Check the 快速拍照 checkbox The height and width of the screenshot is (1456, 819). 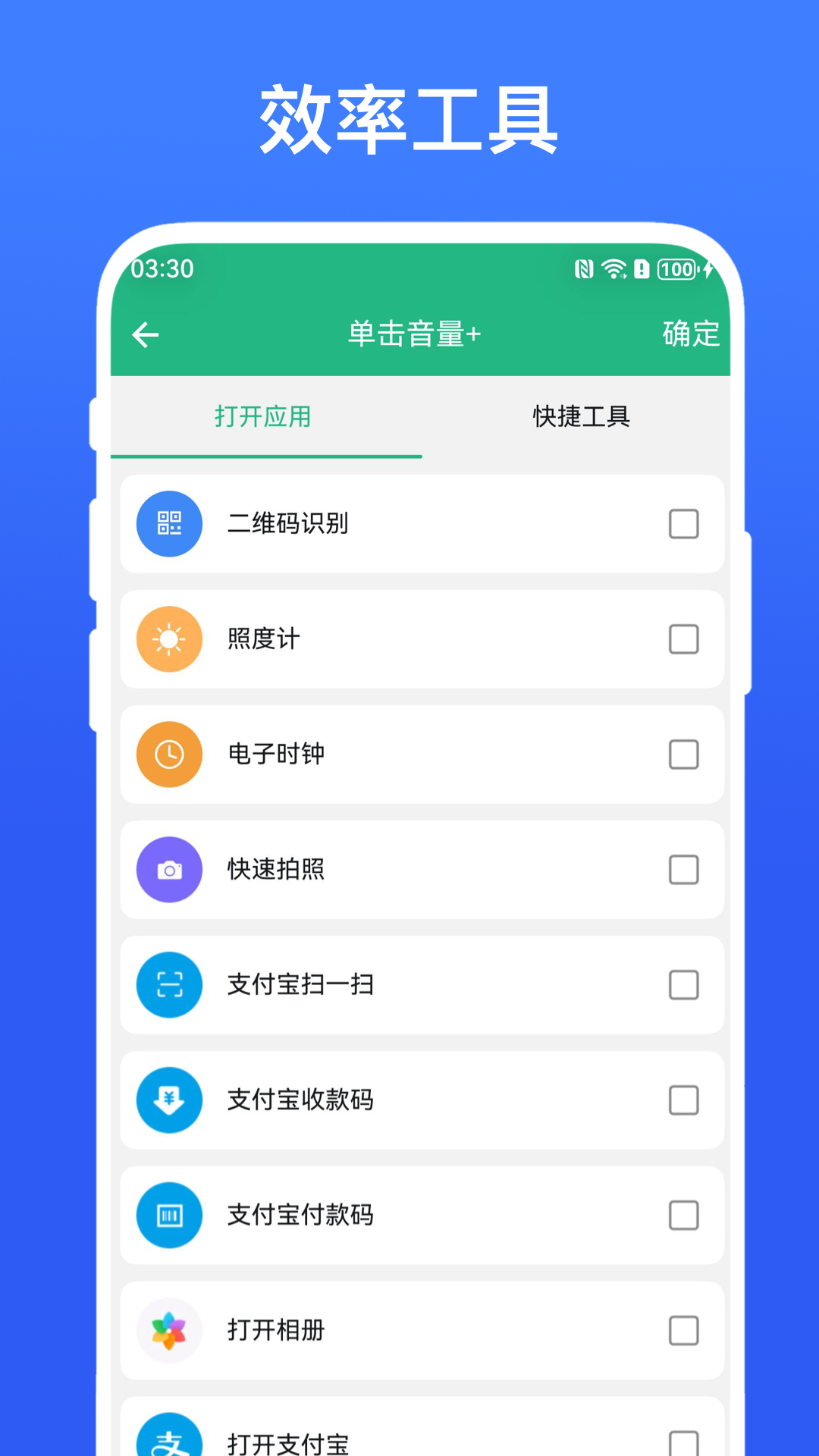(684, 870)
